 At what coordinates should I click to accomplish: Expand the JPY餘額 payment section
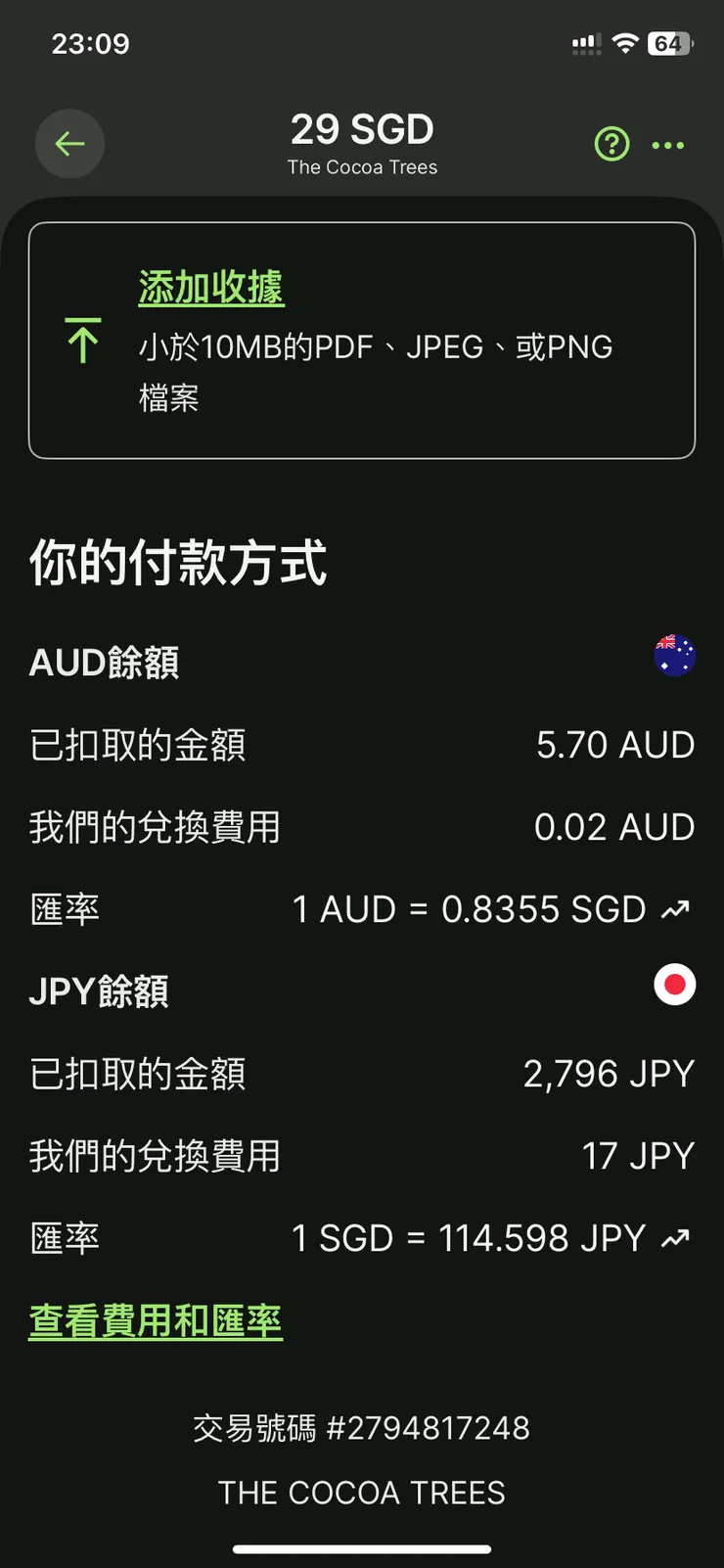pos(98,991)
